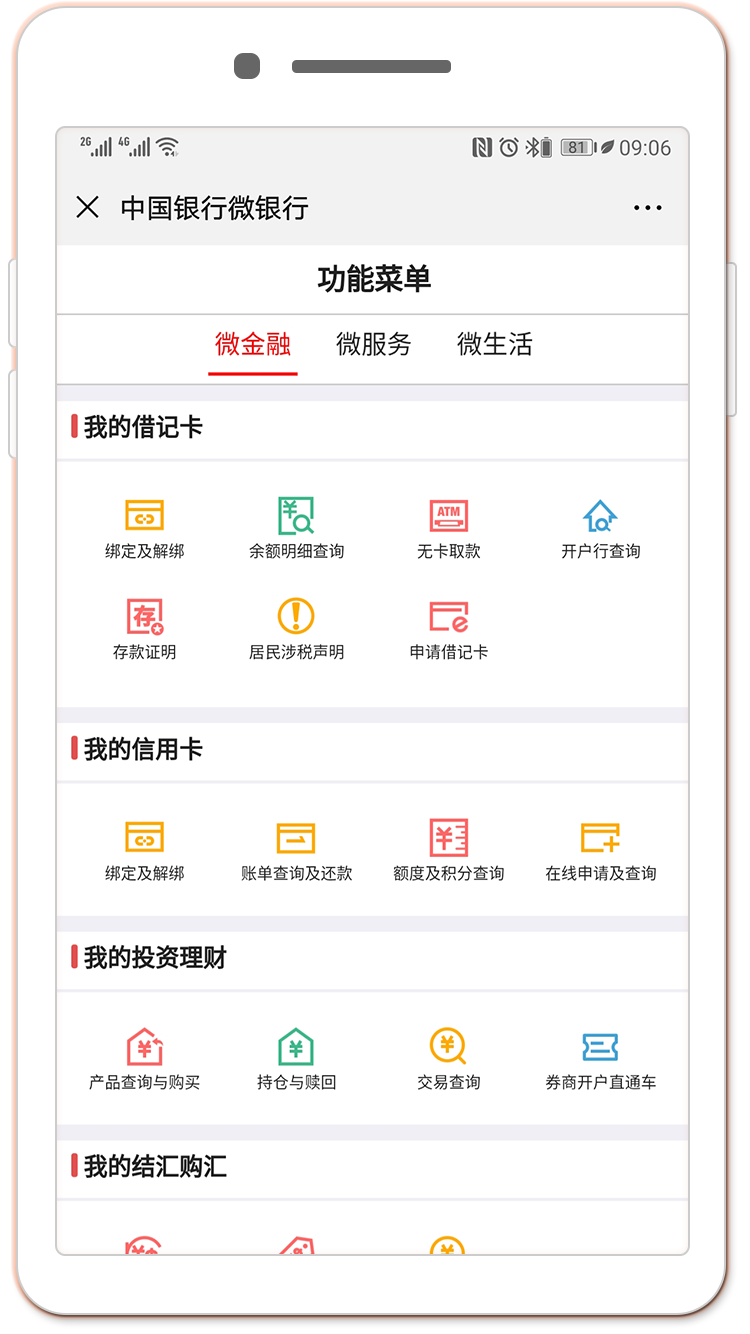Image resolution: width=750 pixels, height=1334 pixels.
Task: Open 余额明细查询
Action: (296, 528)
